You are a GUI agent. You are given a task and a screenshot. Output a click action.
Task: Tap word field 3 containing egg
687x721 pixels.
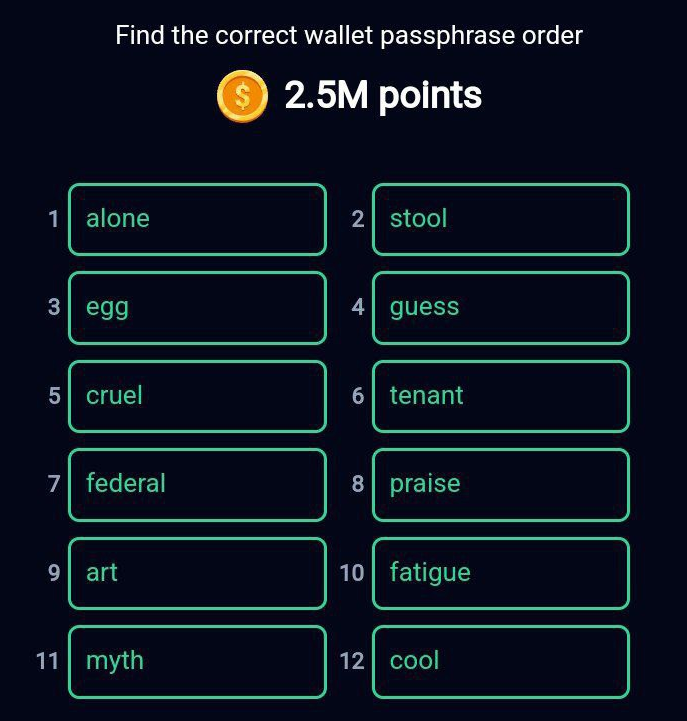pos(197,307)
